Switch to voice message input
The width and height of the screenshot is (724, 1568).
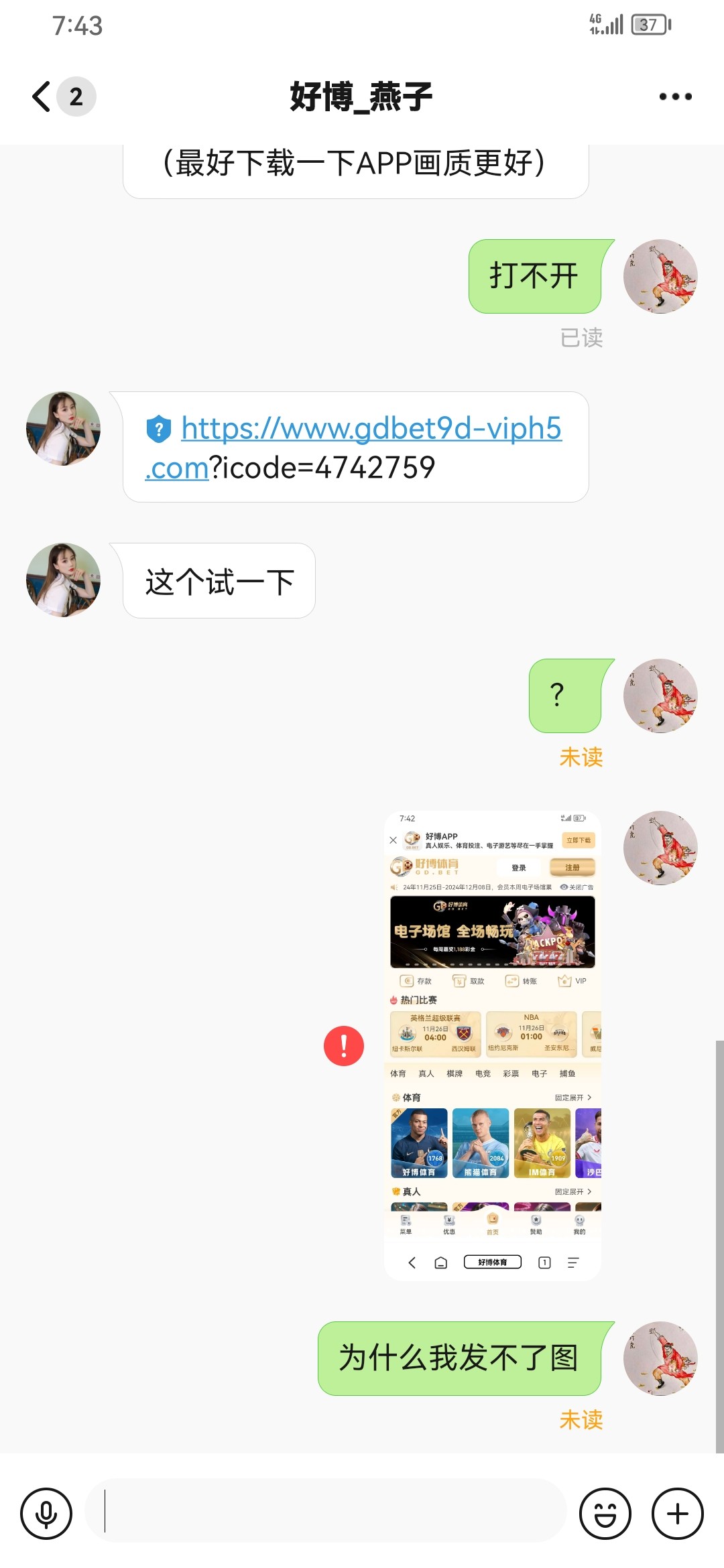(46, 1514)
